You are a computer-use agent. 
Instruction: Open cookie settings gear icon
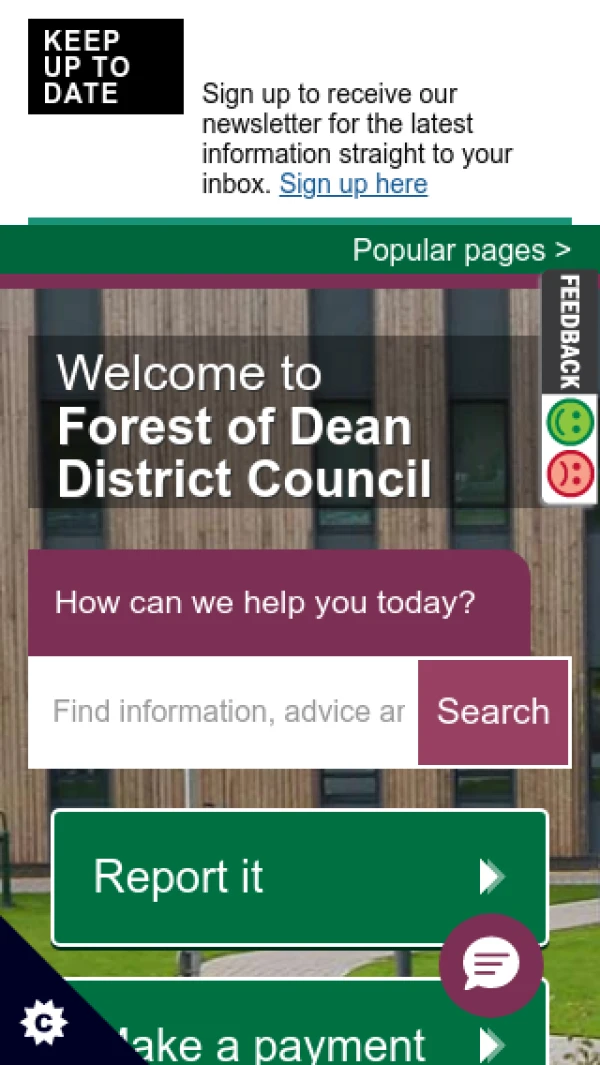pyautogui.click(x=44, y=1022)
